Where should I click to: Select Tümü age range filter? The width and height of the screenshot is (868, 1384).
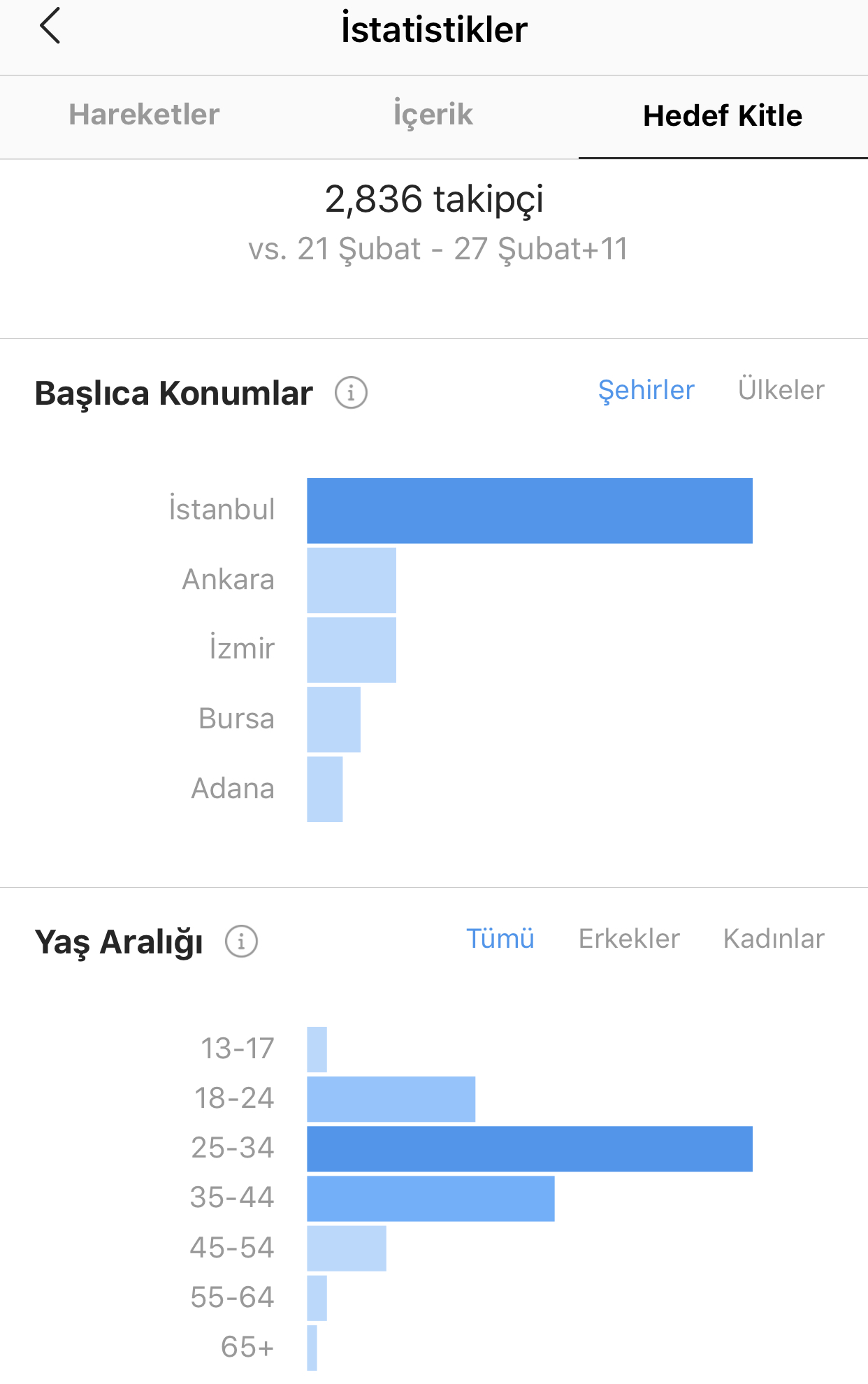click(x=500, y=939)
